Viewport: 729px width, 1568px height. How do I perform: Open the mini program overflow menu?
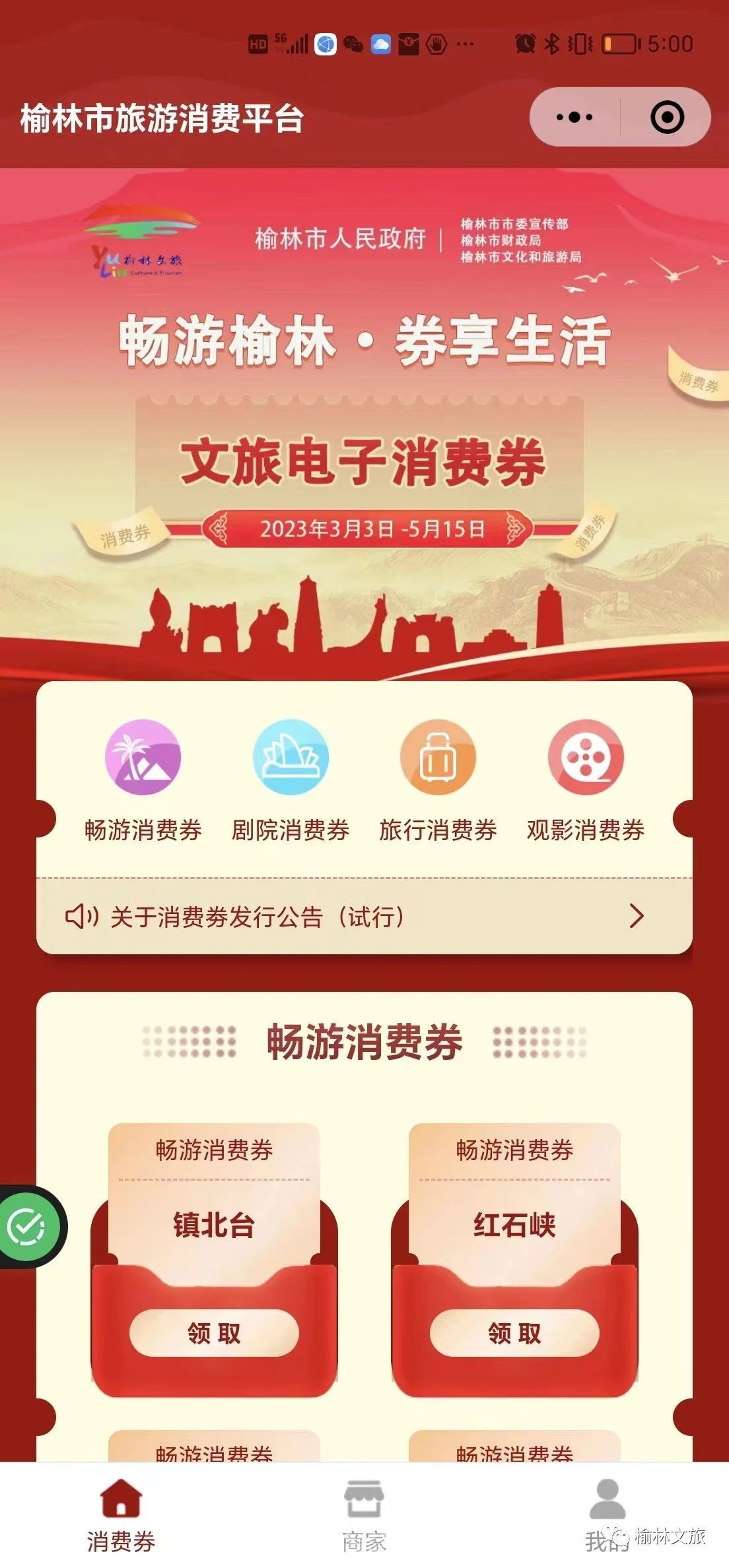(x=574, y=117)
